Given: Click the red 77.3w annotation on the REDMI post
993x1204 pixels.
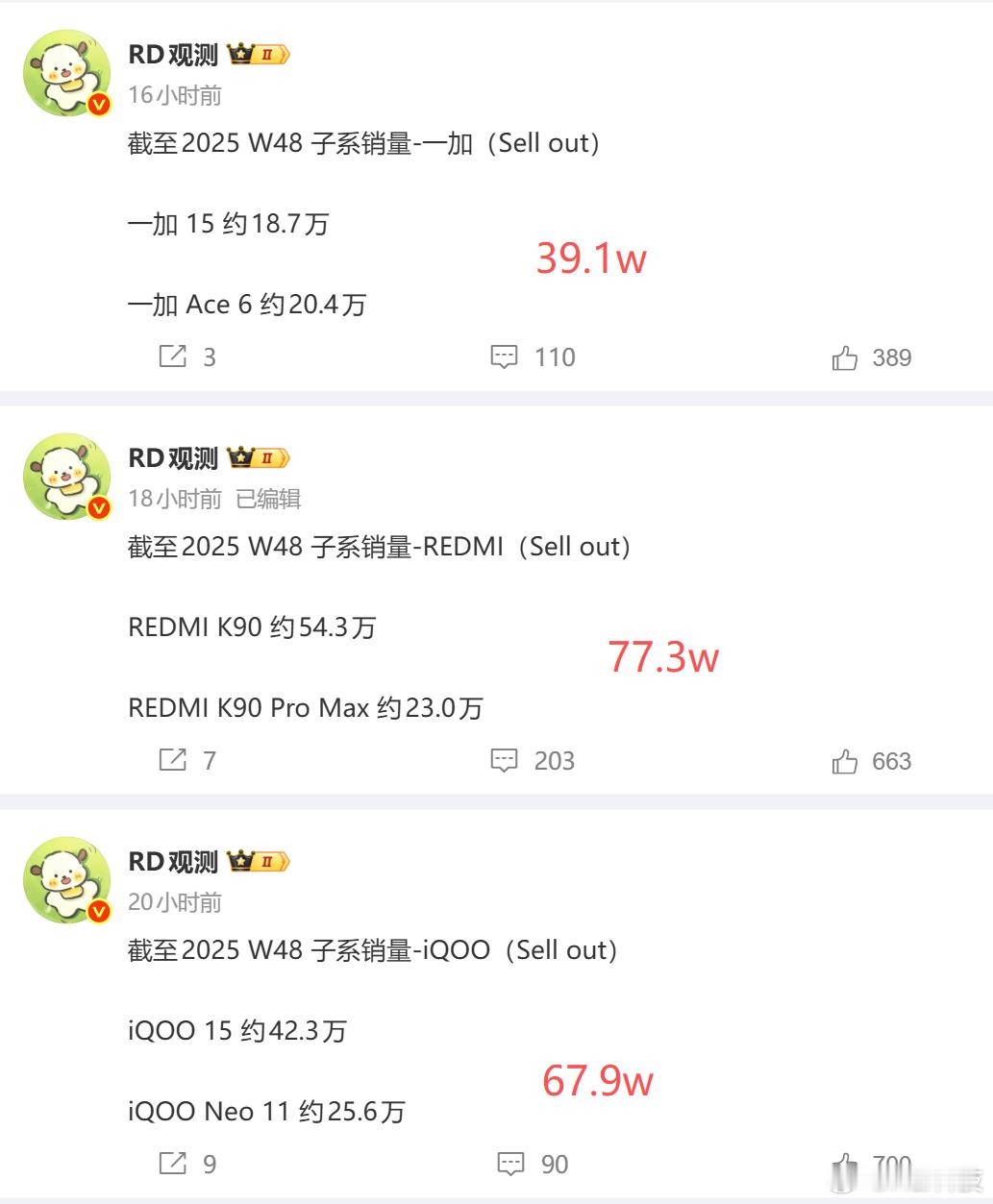Looking at the screenshot, I should pyautogui.click(x=665, y=658).
